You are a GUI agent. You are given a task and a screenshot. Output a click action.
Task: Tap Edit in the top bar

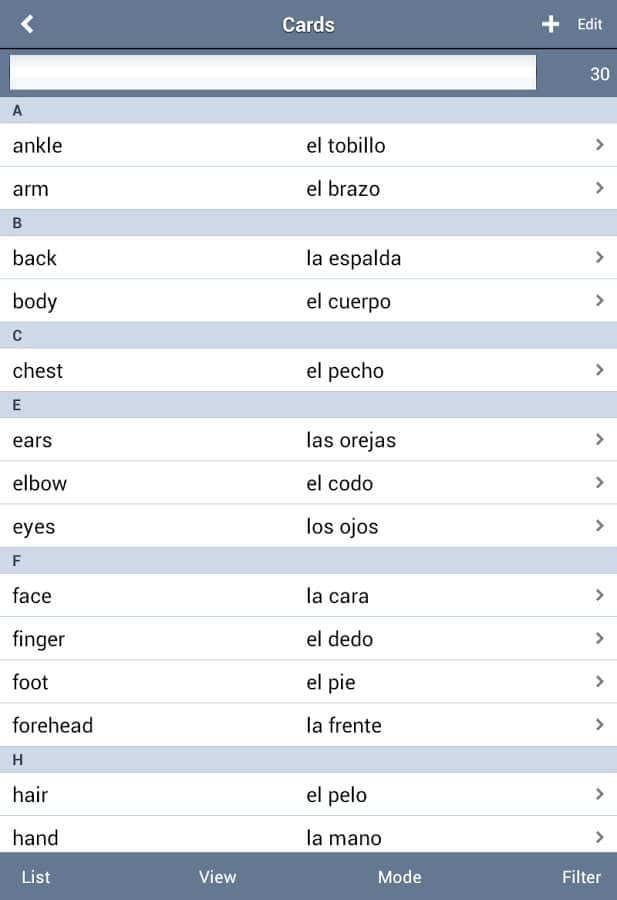coord(590,24)
